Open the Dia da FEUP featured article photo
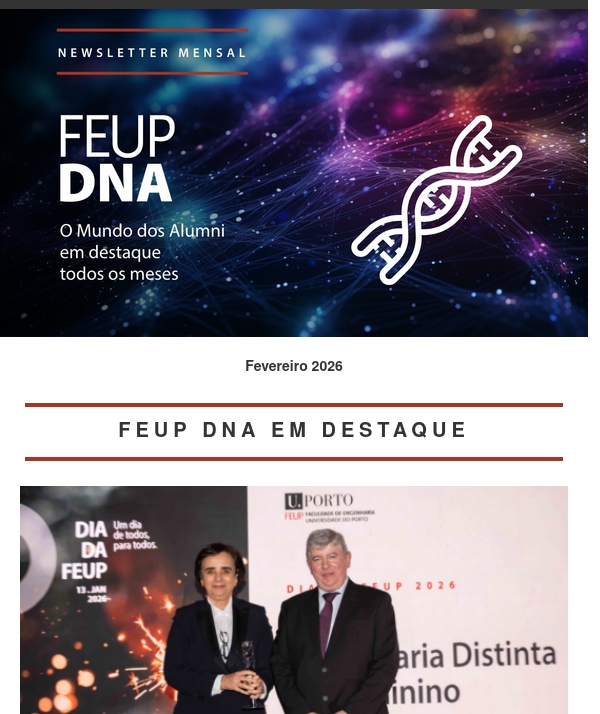 [294, 599]
